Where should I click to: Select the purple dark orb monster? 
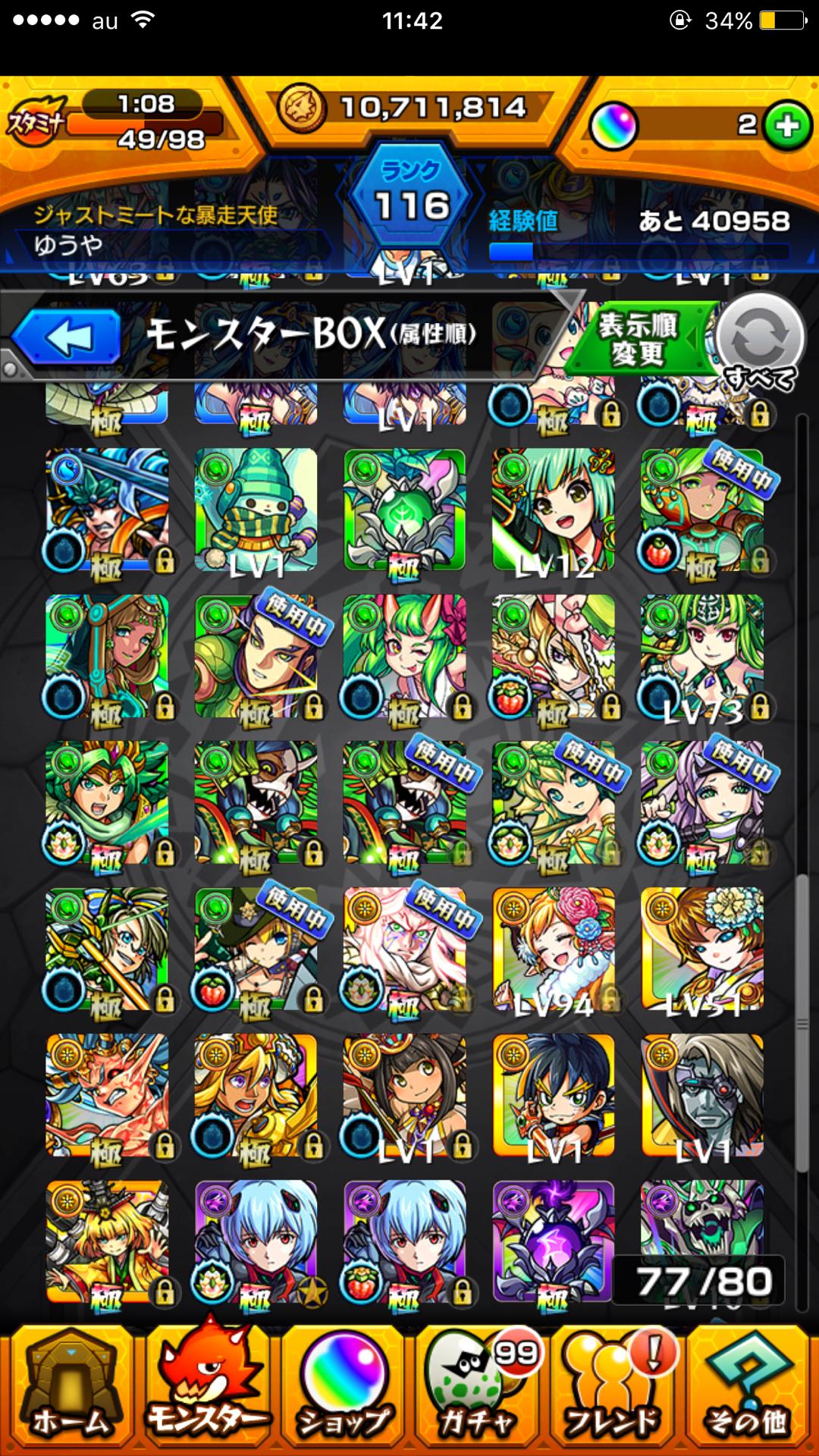[554, 1241]
